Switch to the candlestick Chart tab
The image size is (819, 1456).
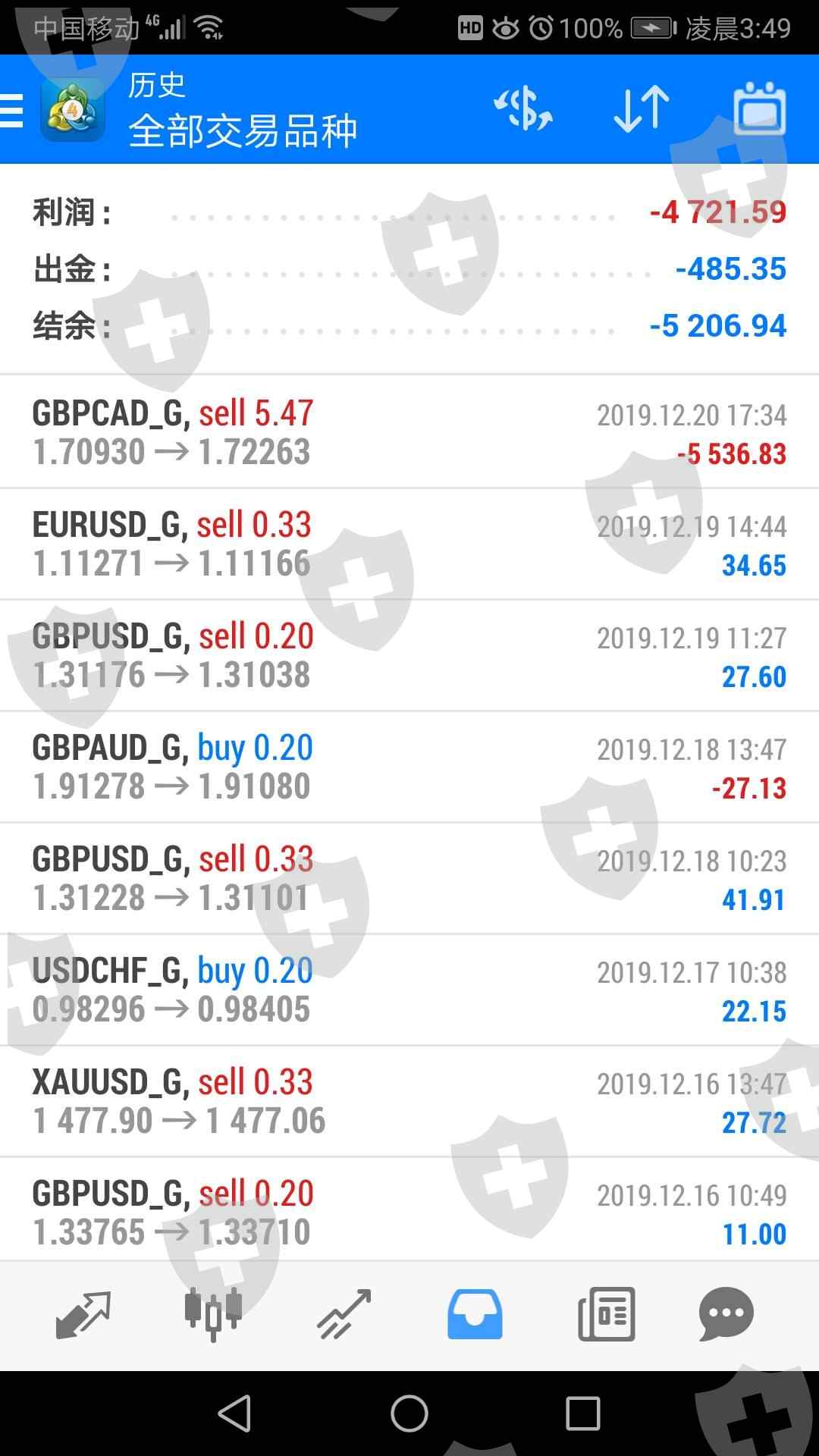tap(213, 1314)
